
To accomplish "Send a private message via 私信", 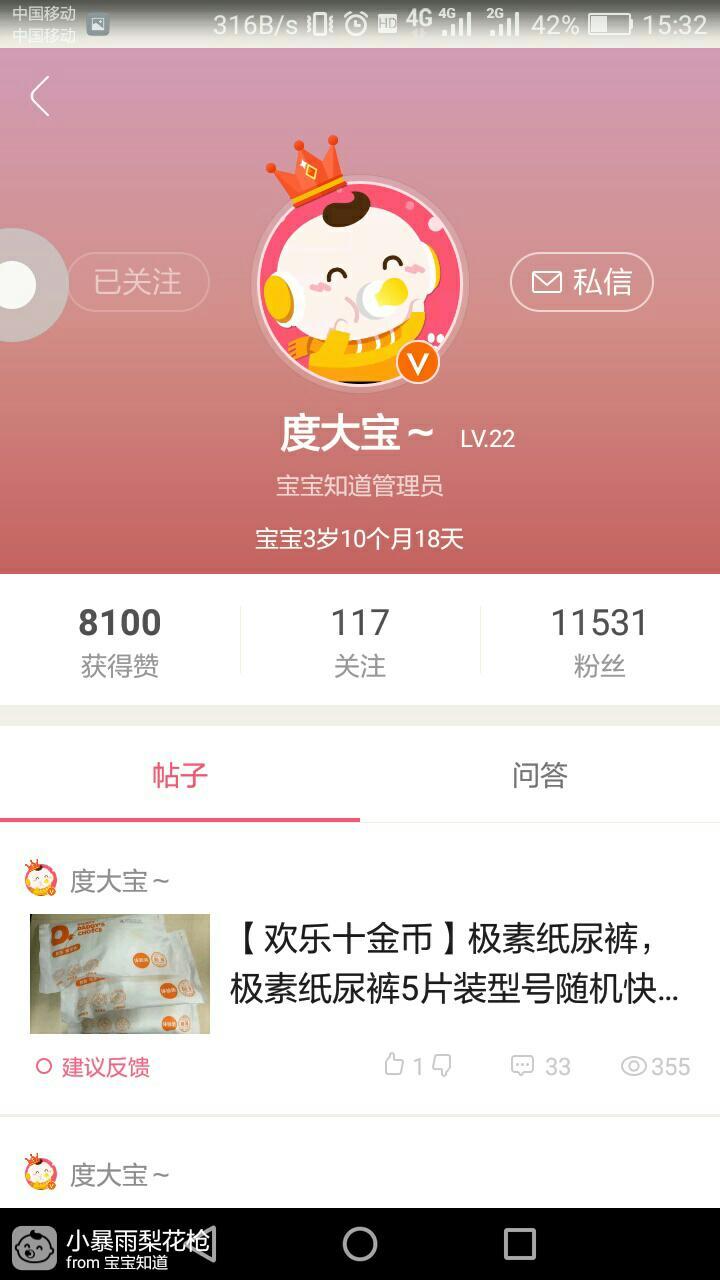I will coord(582,282).
